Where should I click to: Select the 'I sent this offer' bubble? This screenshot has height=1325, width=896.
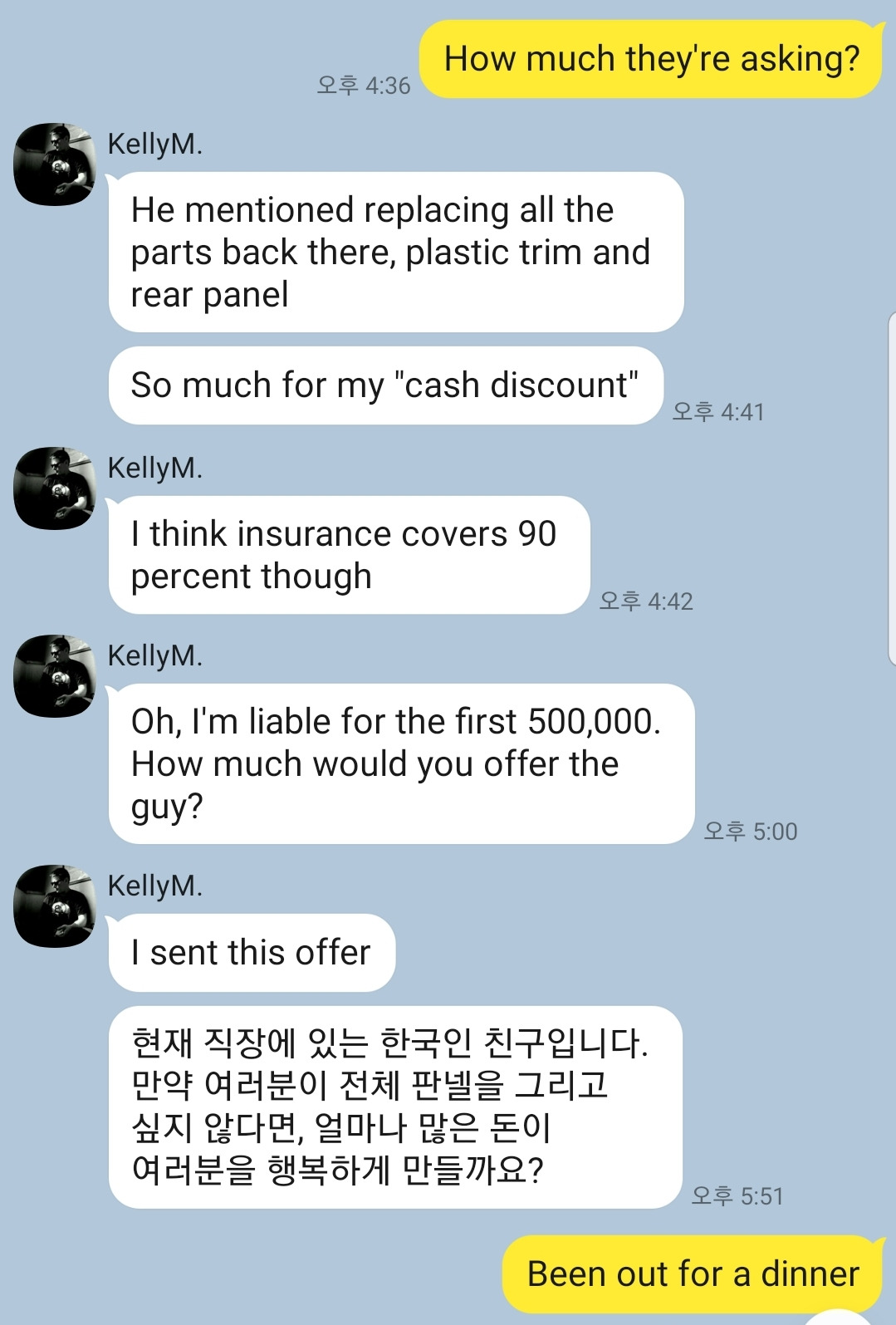(249, 952)
